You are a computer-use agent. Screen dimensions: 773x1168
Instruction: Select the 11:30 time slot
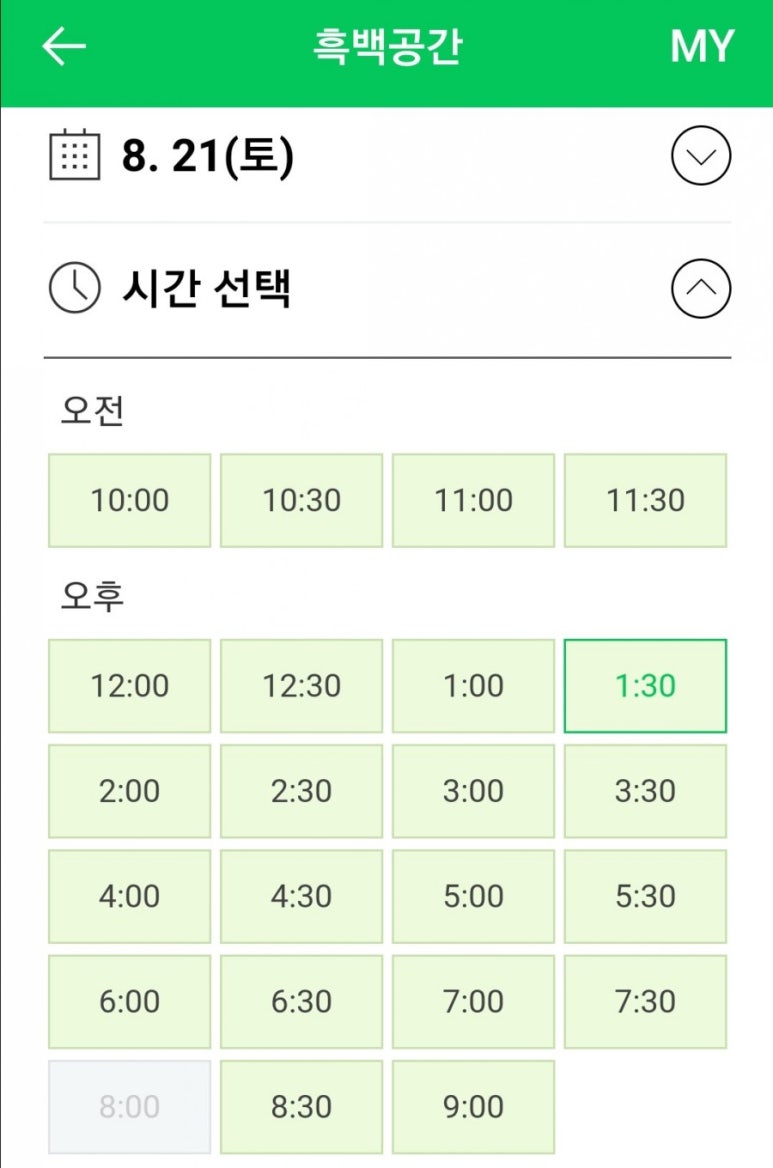coord(645,500)
